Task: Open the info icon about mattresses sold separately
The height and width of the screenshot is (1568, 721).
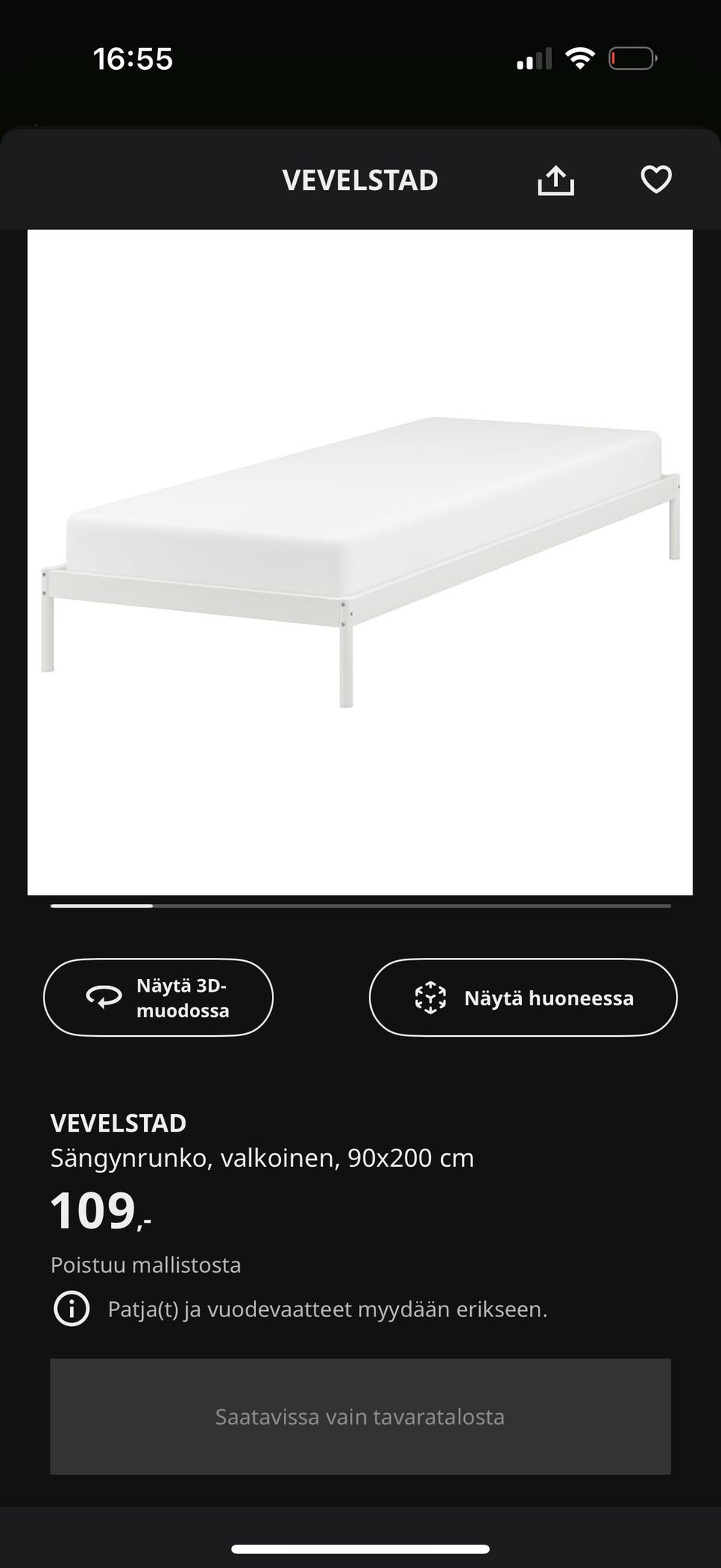Action: point(72,1309)
